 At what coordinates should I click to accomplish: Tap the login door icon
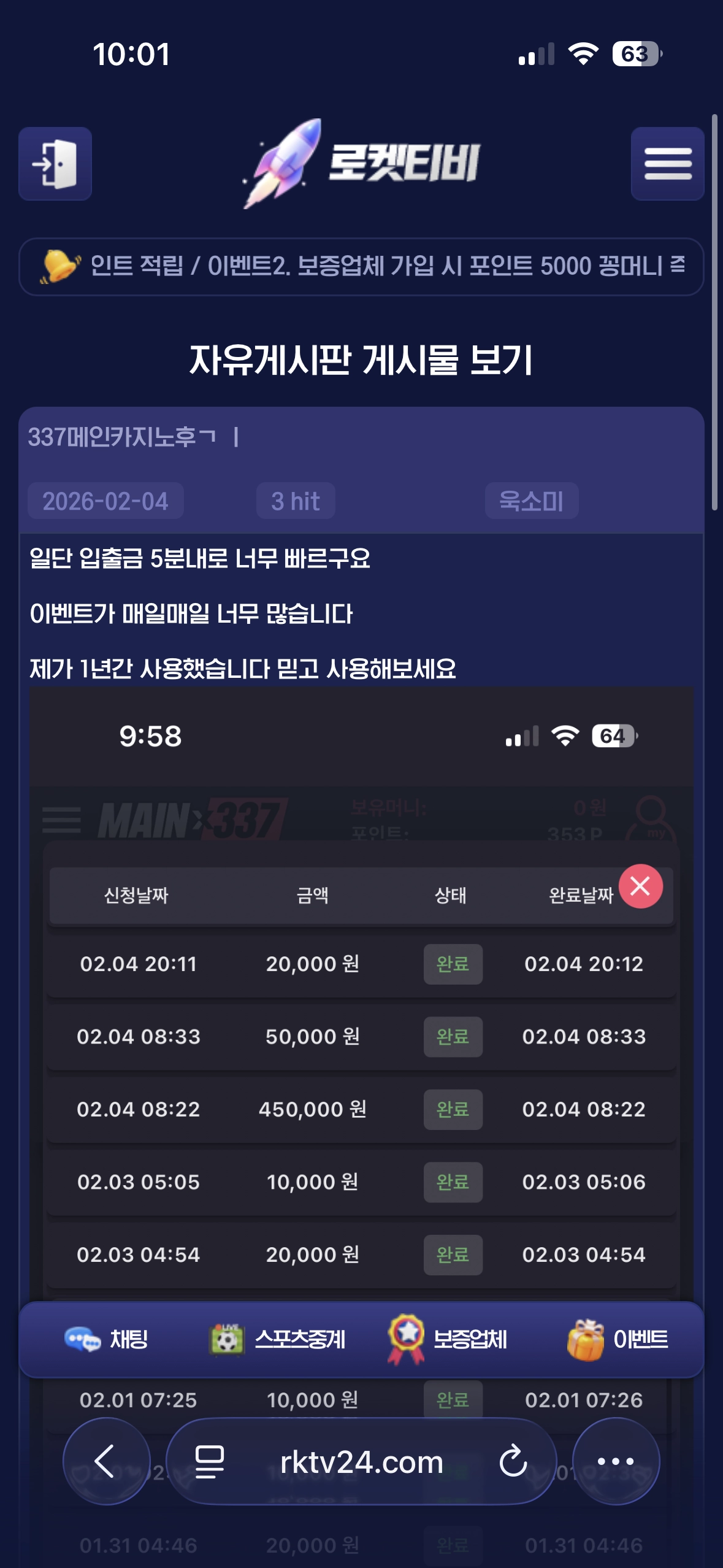(55, 164)
